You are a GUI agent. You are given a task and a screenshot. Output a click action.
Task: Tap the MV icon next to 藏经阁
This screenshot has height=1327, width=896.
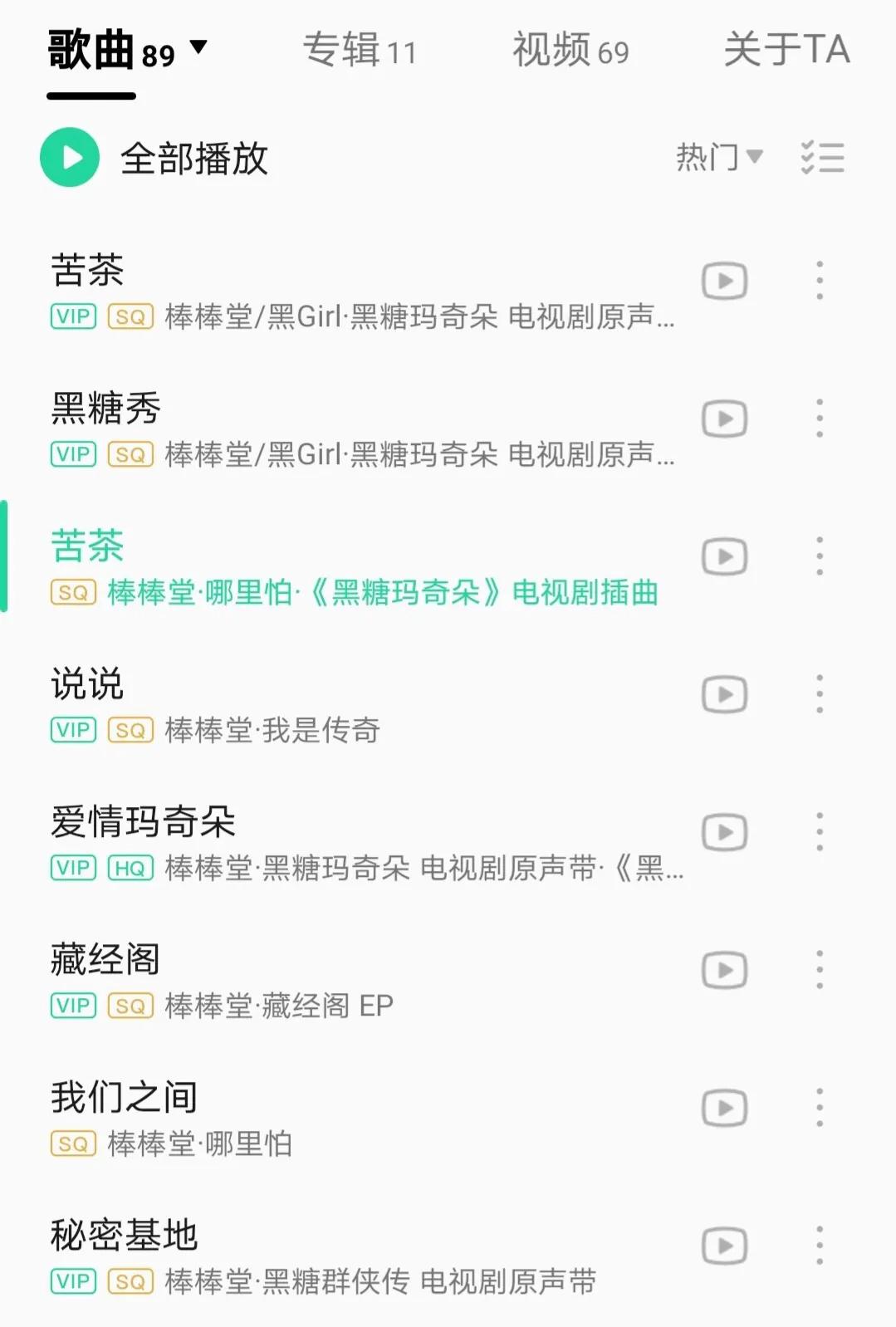click(x=723, y=968)
